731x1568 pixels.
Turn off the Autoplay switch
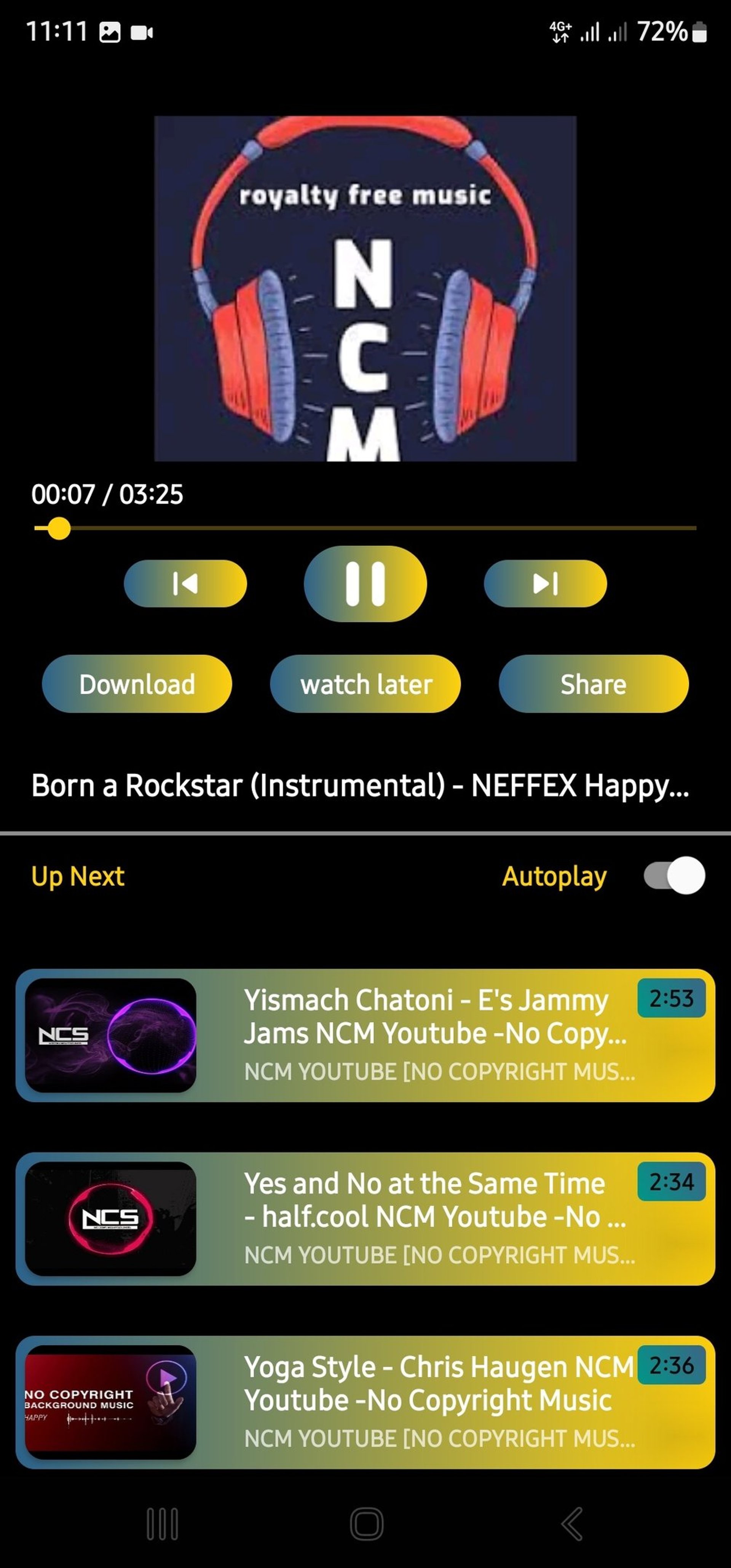674,875
